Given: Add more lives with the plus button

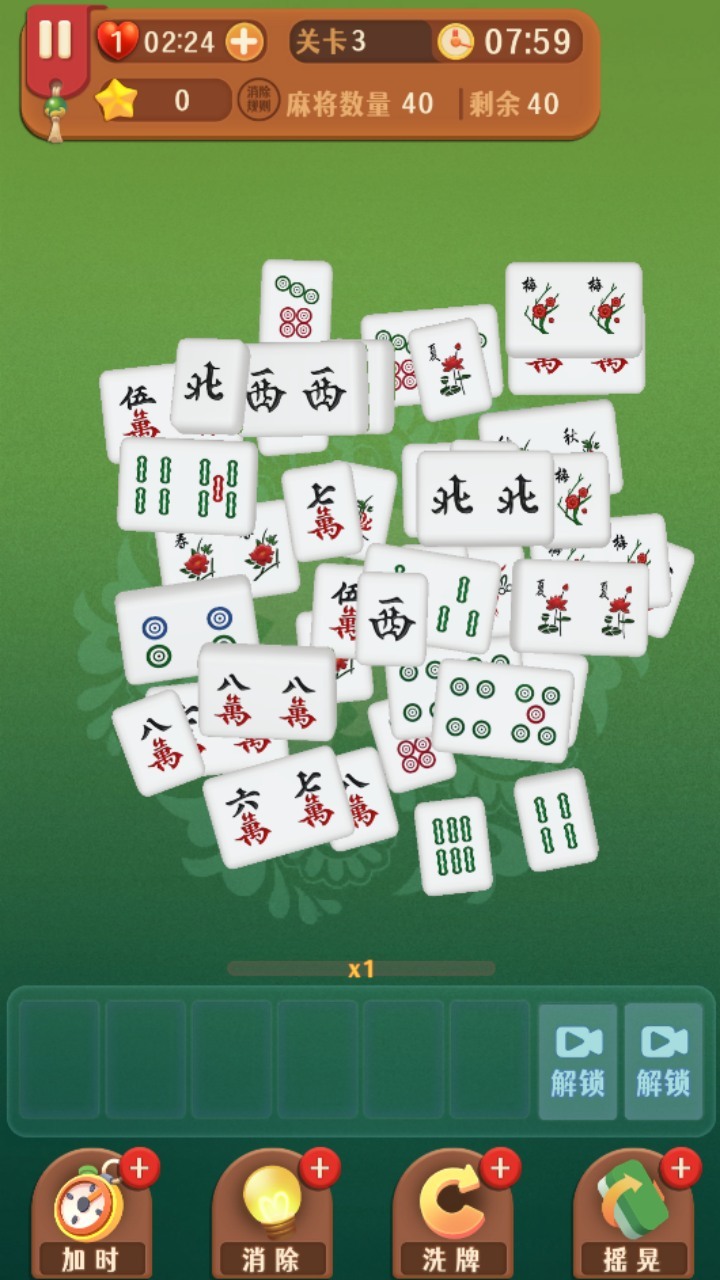Looking at the screenshot, I should click(x=244, y=42).
